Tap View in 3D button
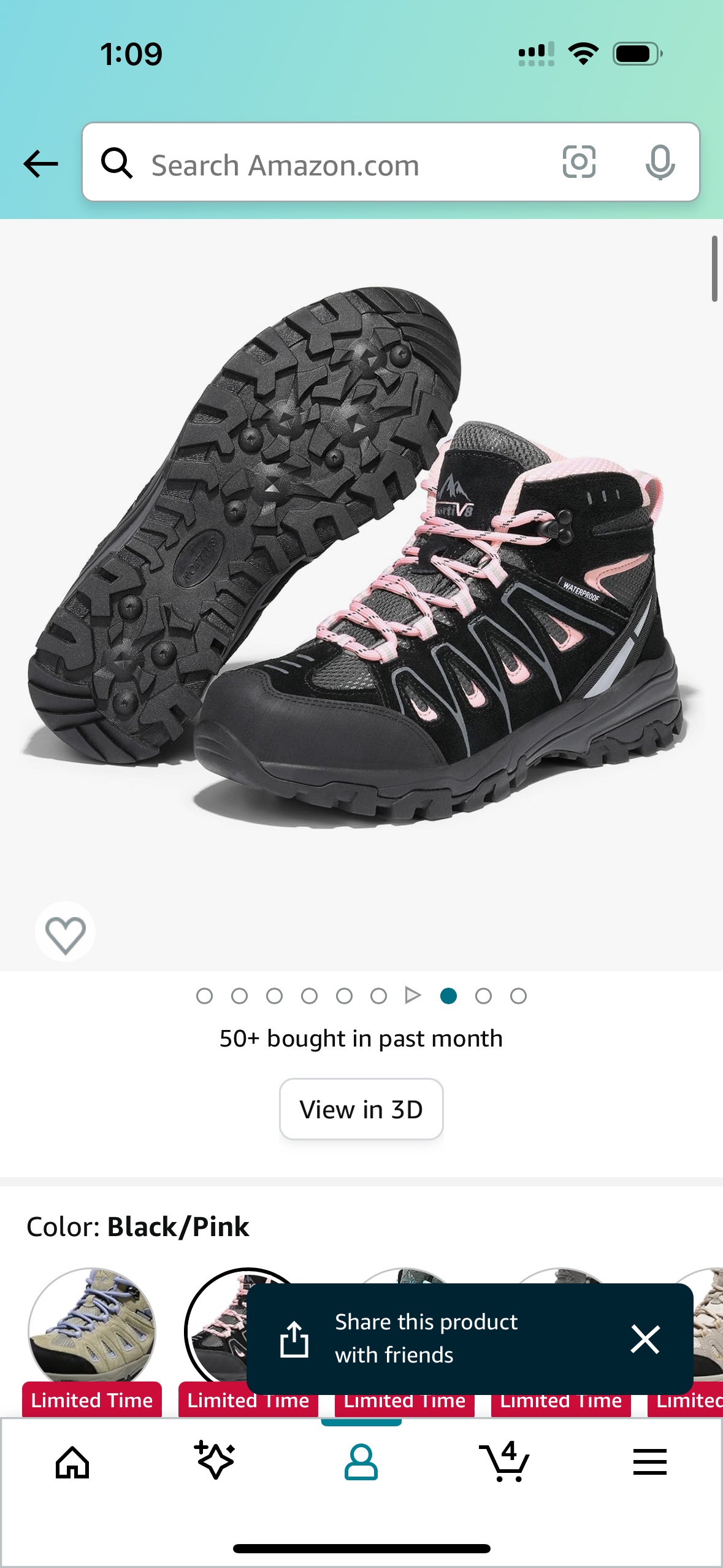The image size is (723, 1568). [x=361, y=1109]
